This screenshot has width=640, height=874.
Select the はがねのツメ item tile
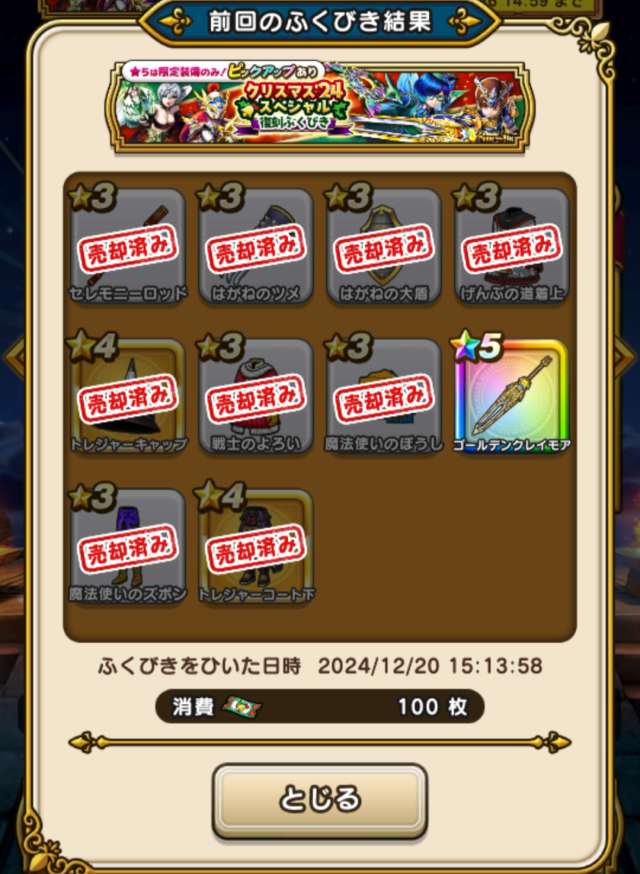pos(256,246)
